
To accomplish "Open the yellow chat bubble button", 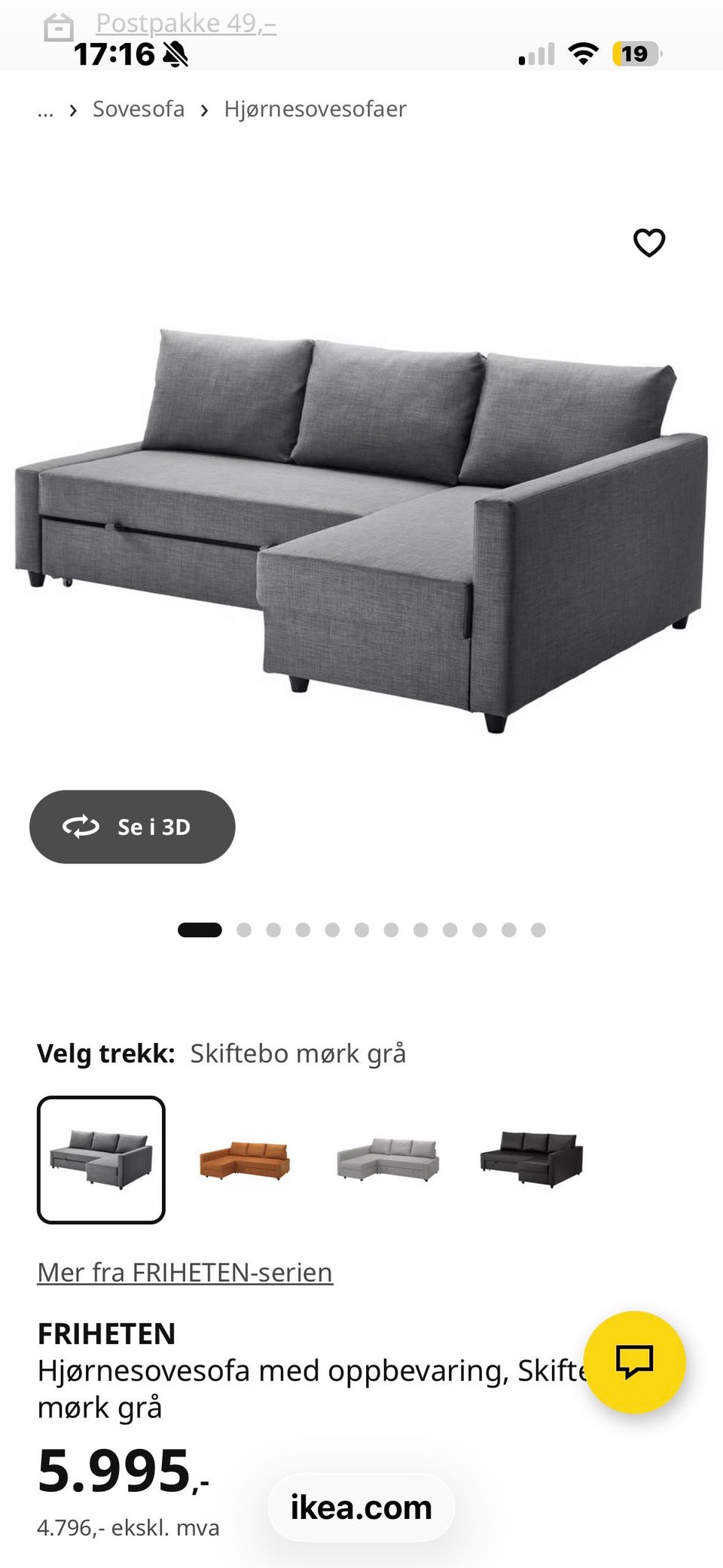I will click(x=634, y=1362).
